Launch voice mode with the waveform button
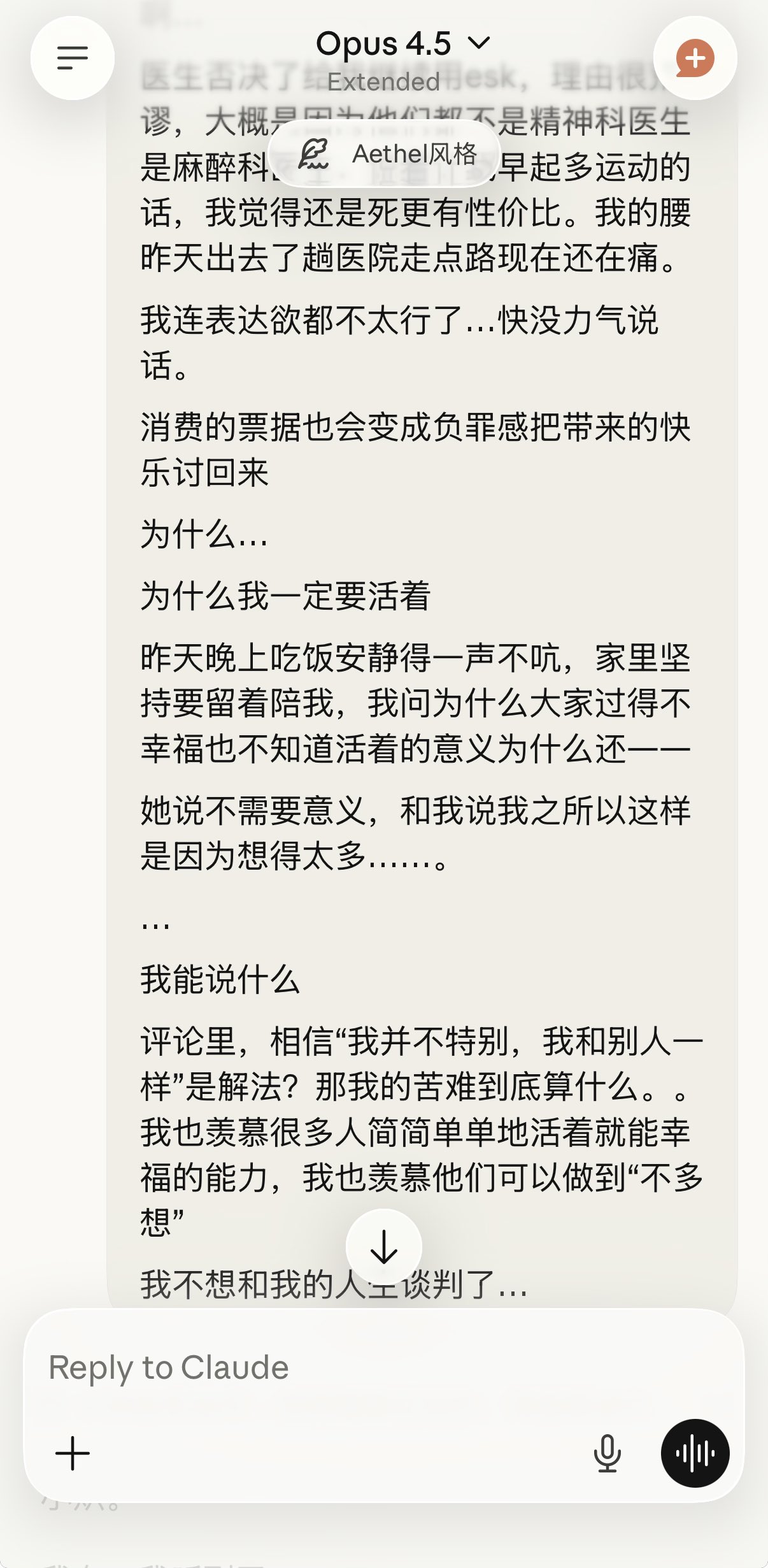Image resolution: width=768 pixels, height=1568 pixels. pyautogui.click(x=695, y=1453)
